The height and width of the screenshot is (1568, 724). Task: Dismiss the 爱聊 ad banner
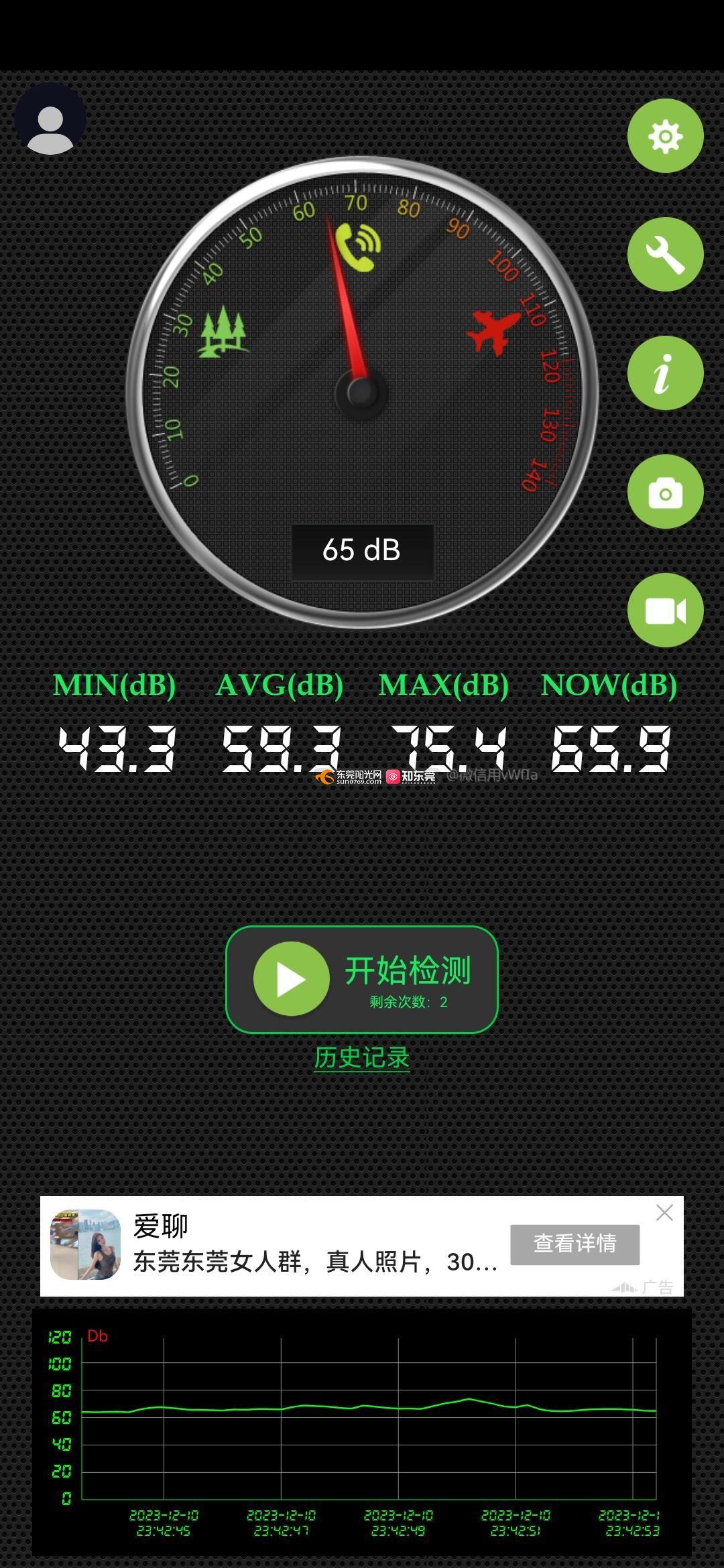[x=664, y=1212]
